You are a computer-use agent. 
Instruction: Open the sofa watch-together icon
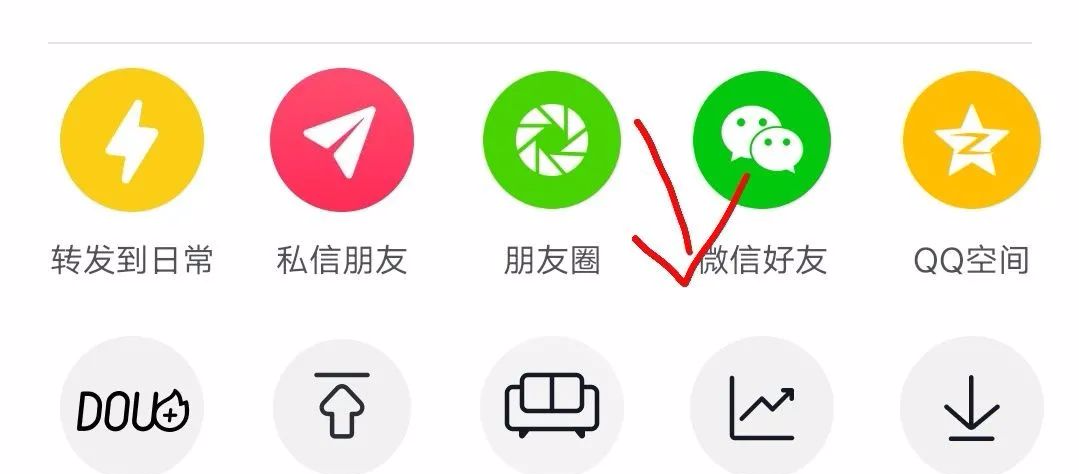tap(551, 408)
